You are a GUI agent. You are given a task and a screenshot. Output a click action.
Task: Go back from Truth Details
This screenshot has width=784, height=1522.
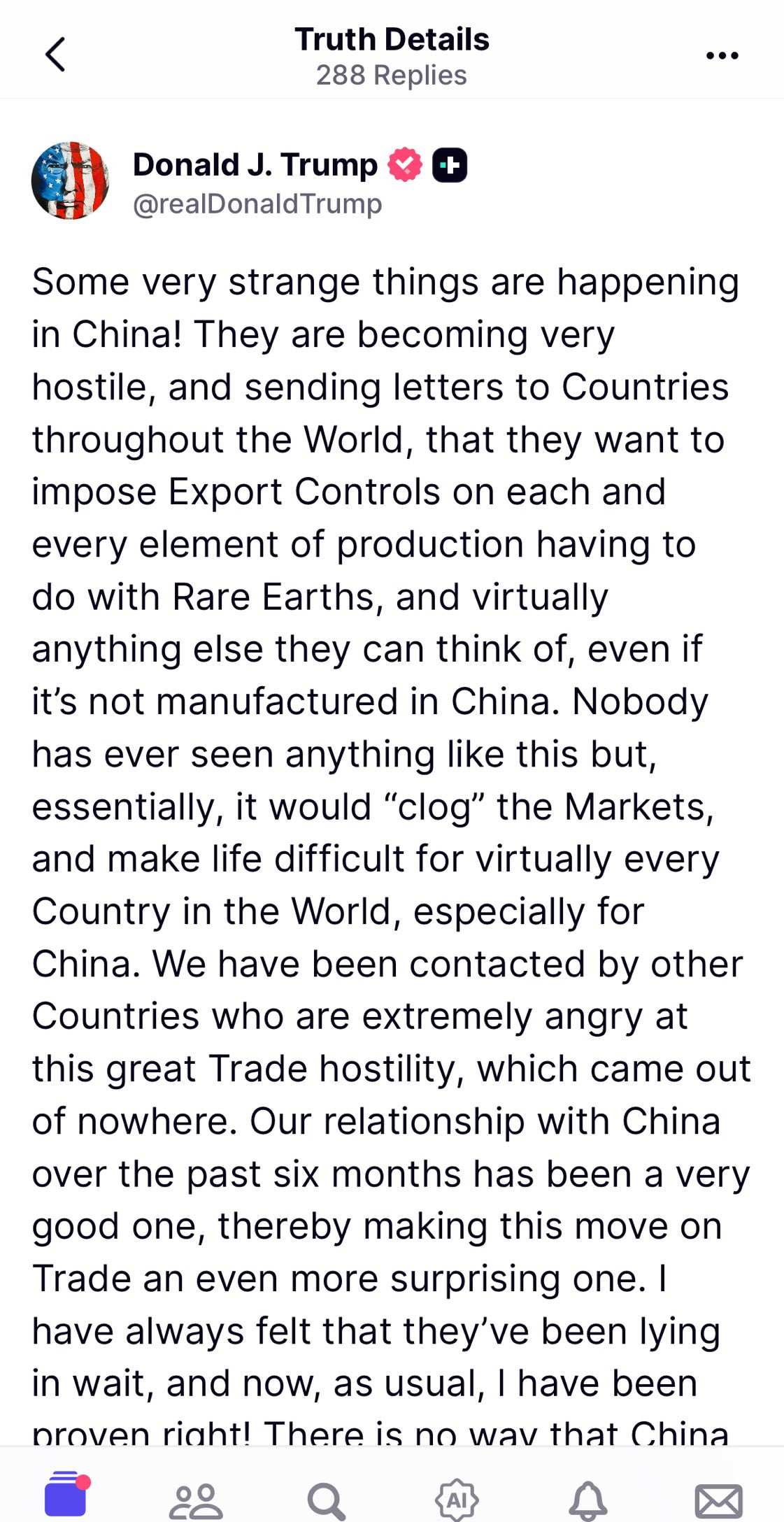coord(55,55)
